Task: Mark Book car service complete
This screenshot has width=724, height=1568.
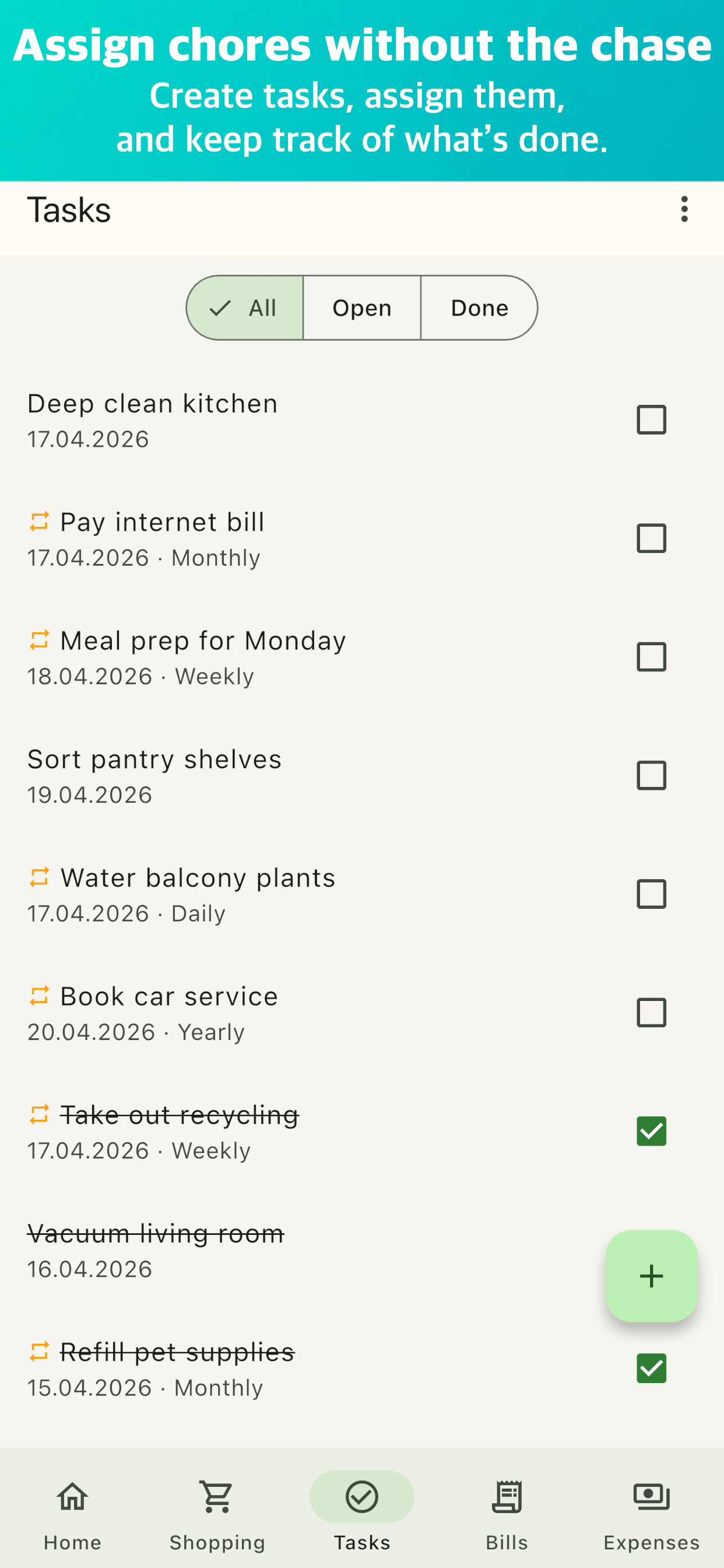Action: point(651,1013)
